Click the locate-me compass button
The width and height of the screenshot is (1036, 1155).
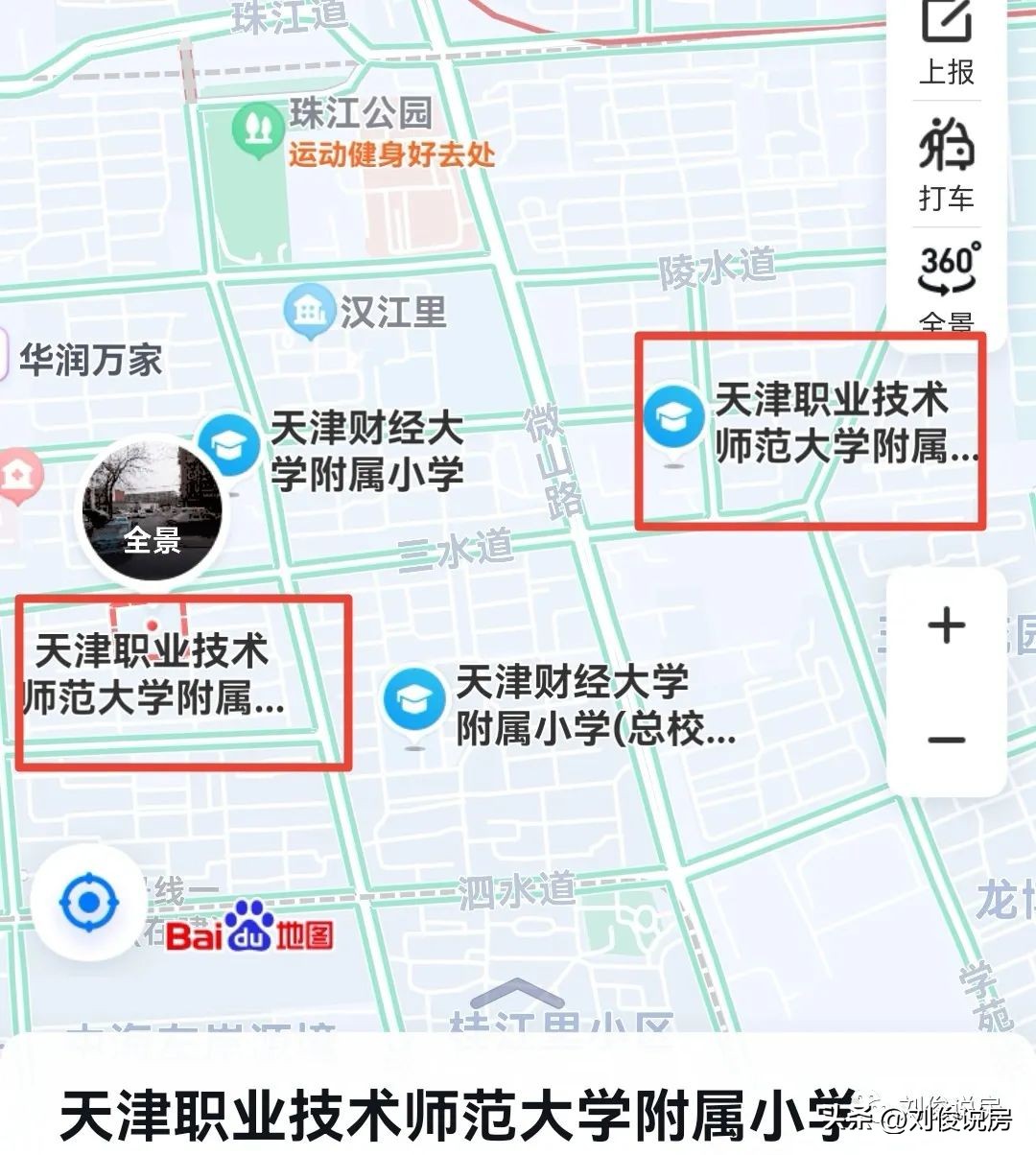[89, 903]
